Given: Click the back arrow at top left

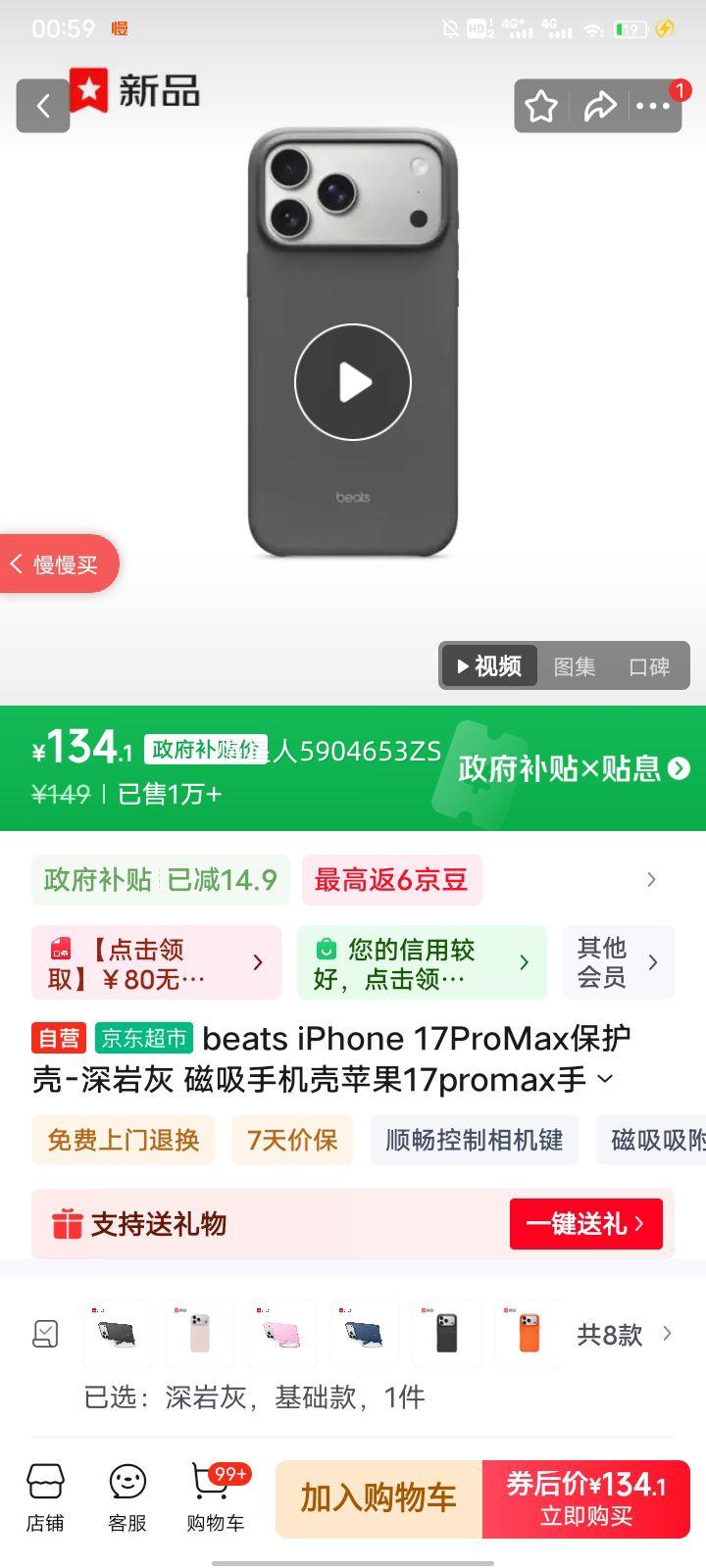Looking at the screenshot, I should 42,105.
